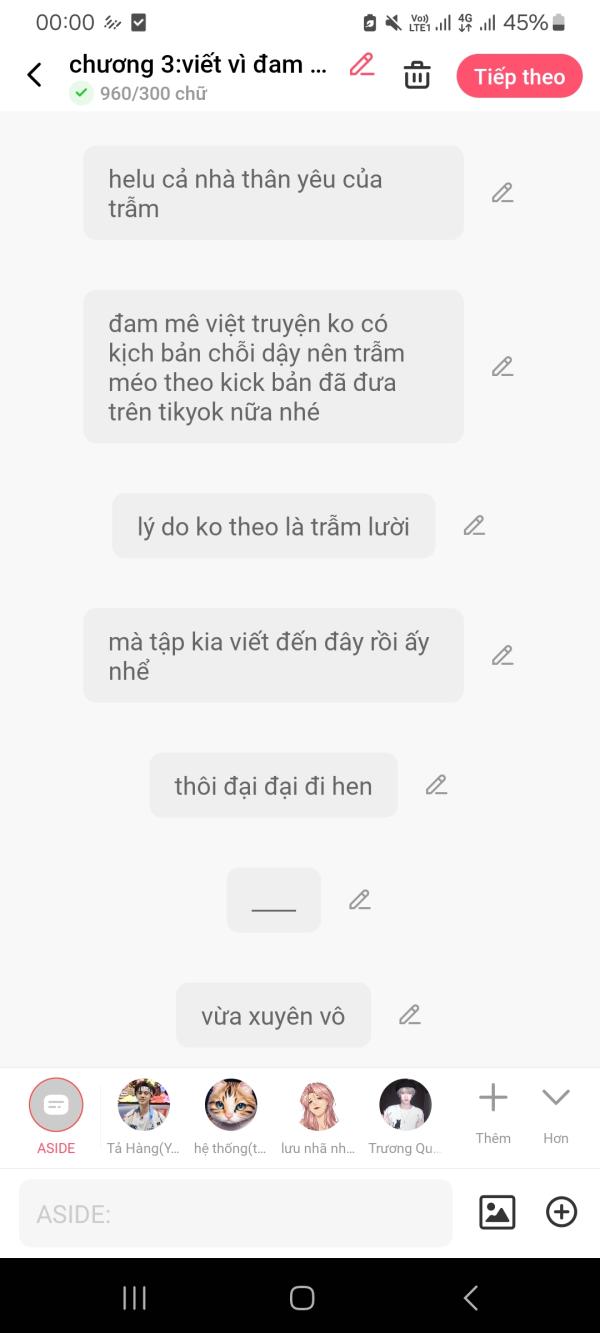Focus the ASIDE text input field
The width and height of the screenshot is (600, 1333).
(x=236, y=1213)
